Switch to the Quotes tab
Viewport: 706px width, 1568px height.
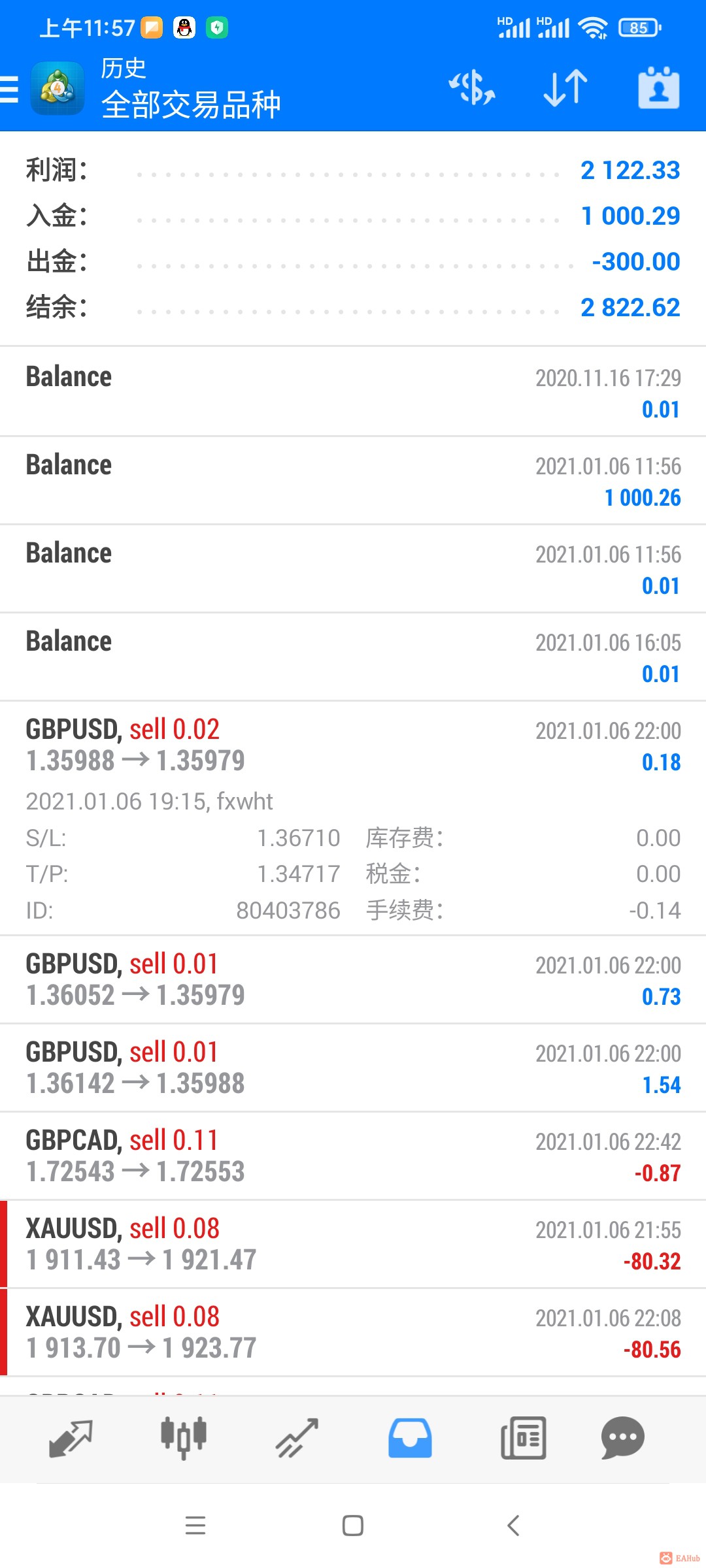(71, 1438)
